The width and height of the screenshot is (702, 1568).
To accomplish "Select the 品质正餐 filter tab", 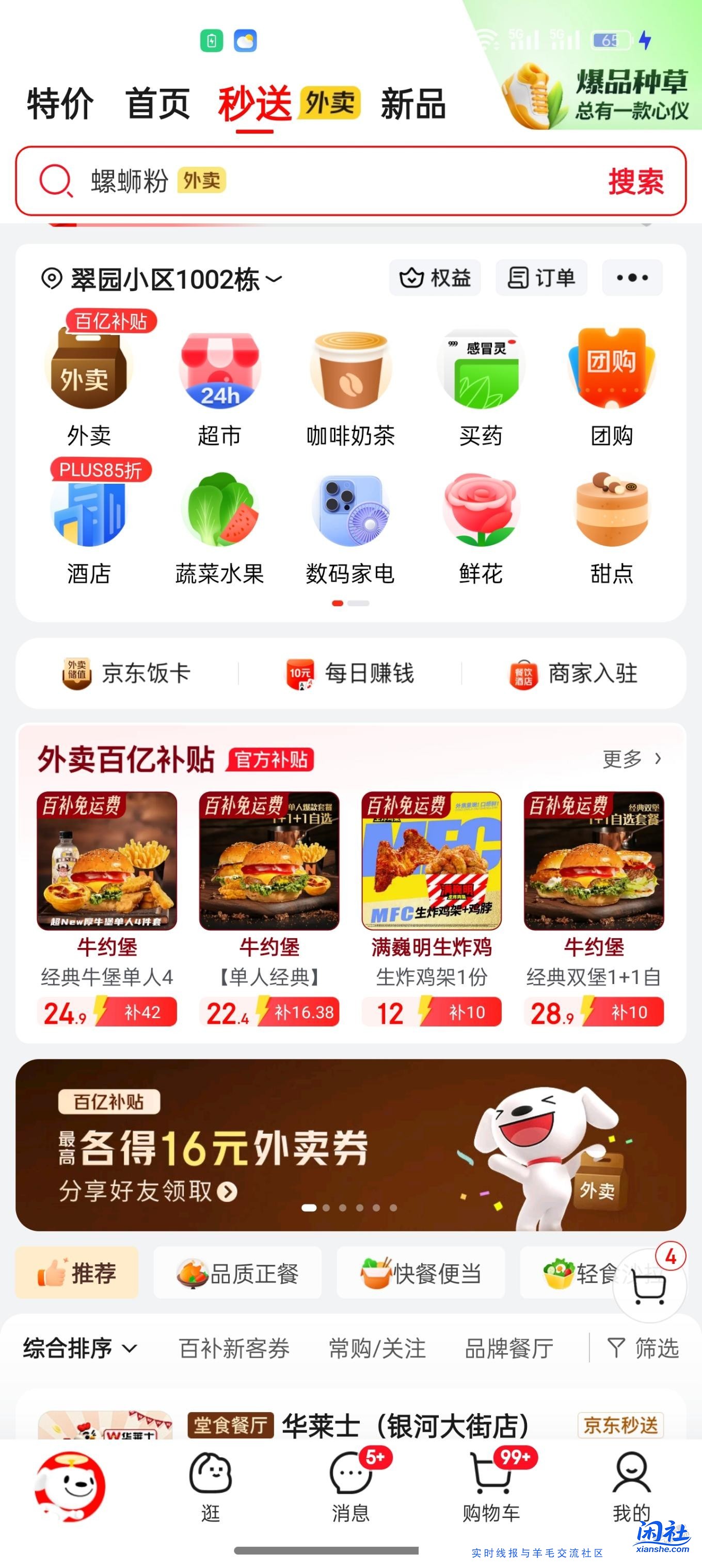I will (x=238, y=1273).
